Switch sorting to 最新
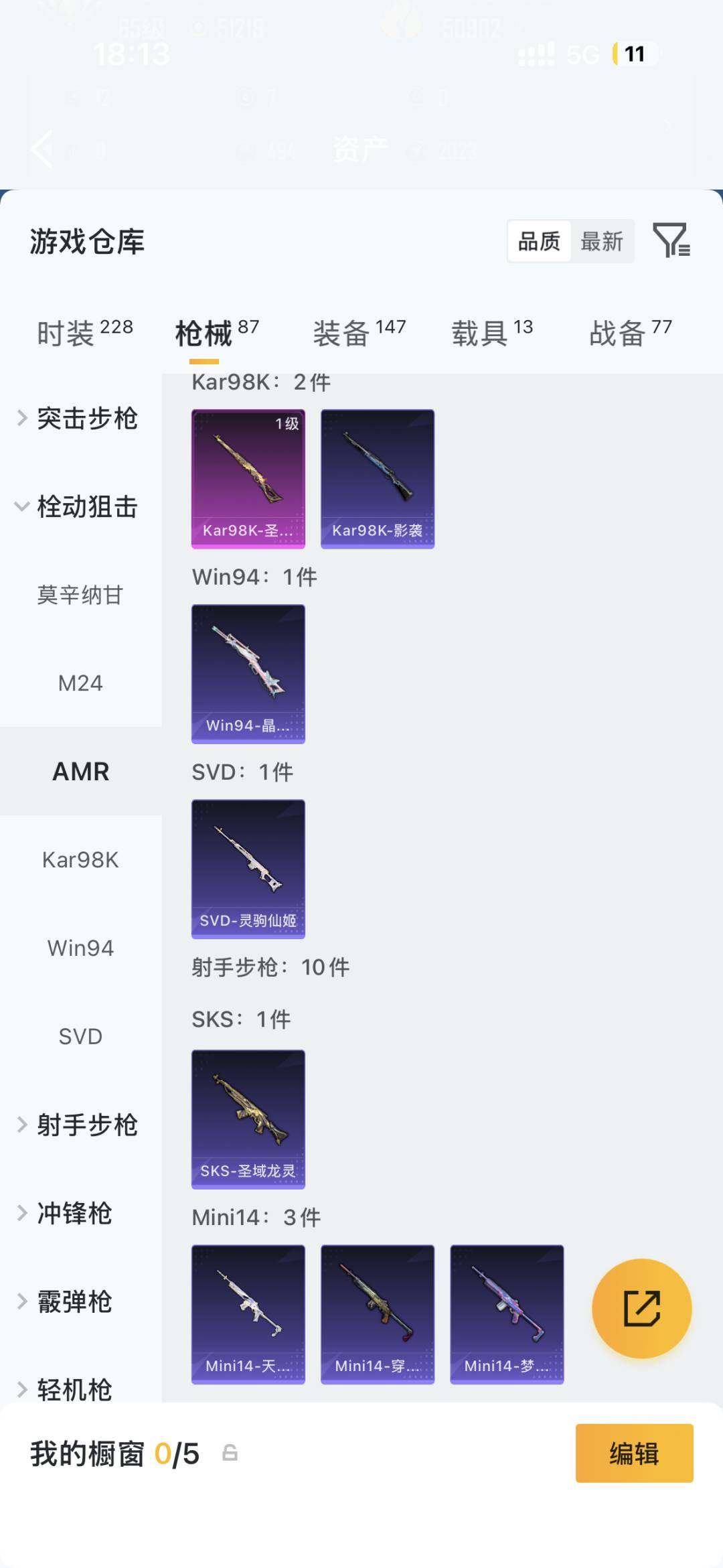This screenshot has width=723, height=1568. (601, 241)
